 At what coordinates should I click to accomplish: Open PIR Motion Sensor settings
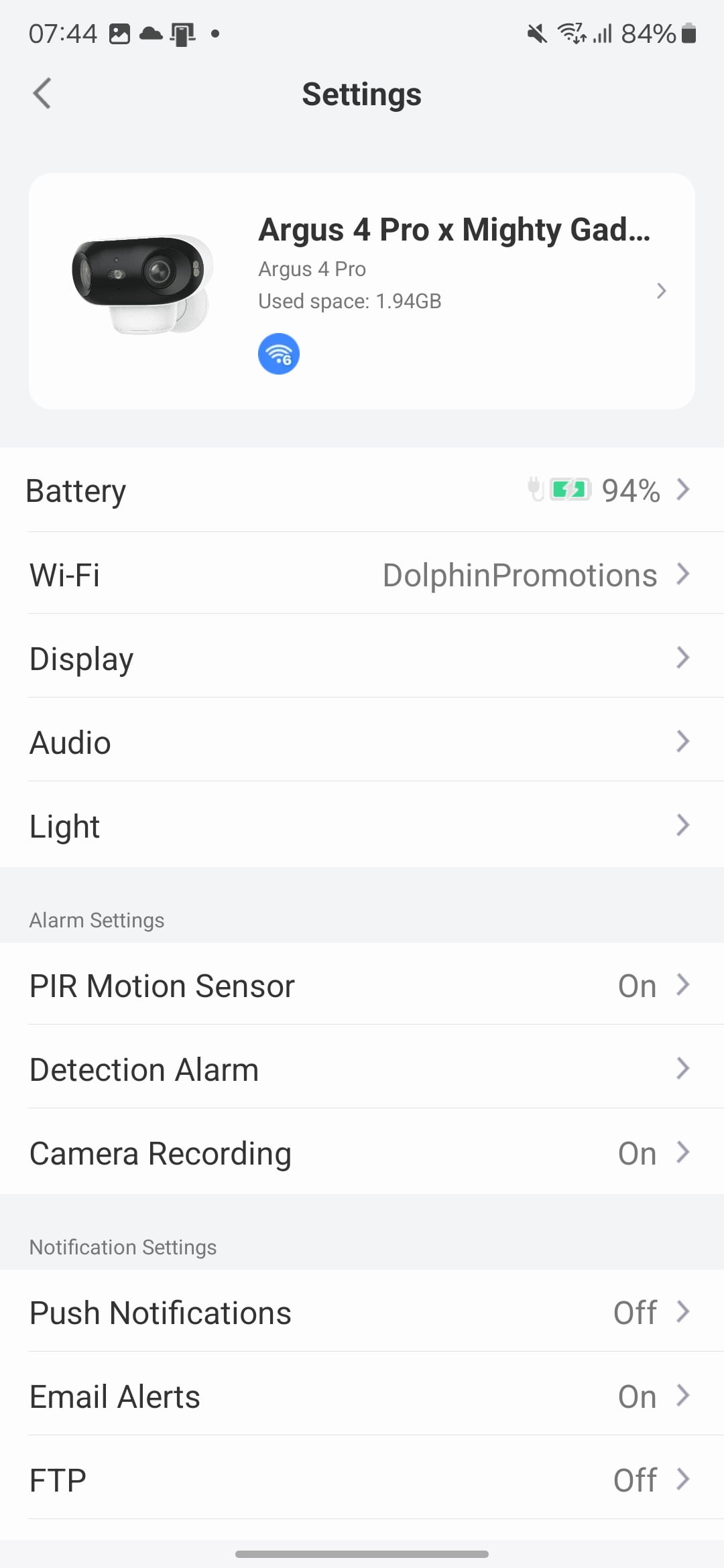[x=362, y=985]
